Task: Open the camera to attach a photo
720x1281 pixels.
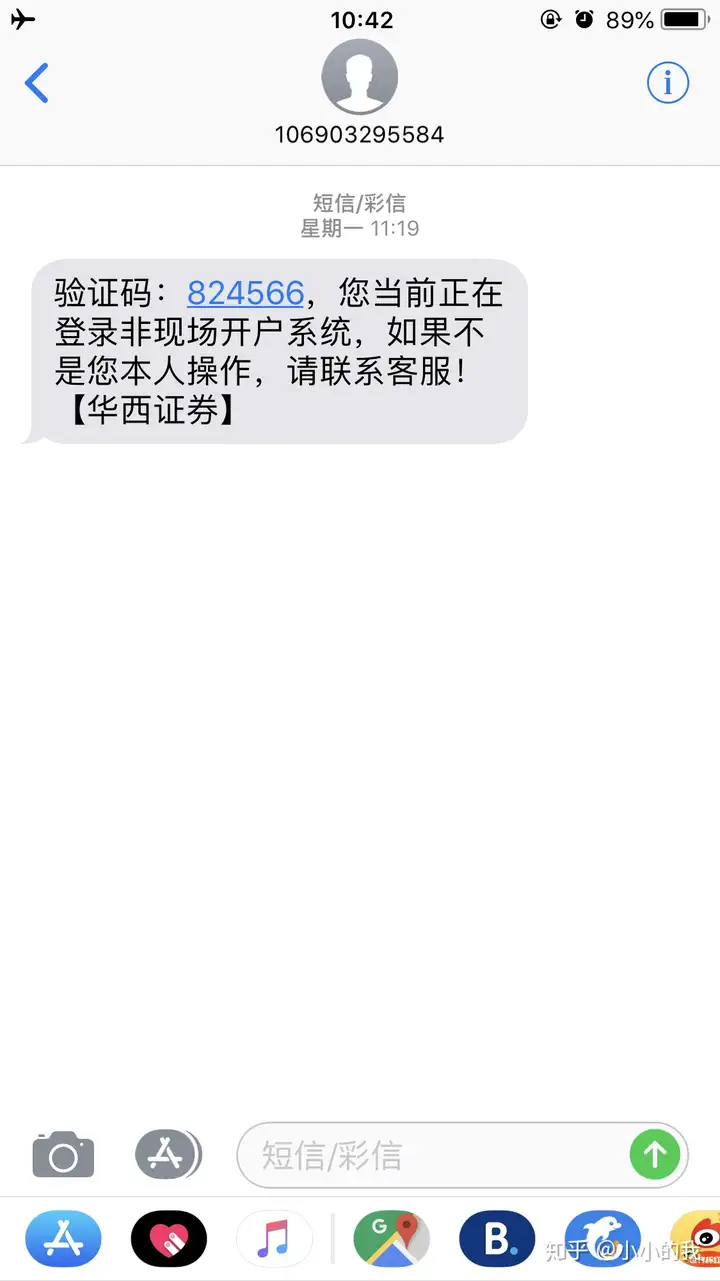Action: [x=63, y=1156]
